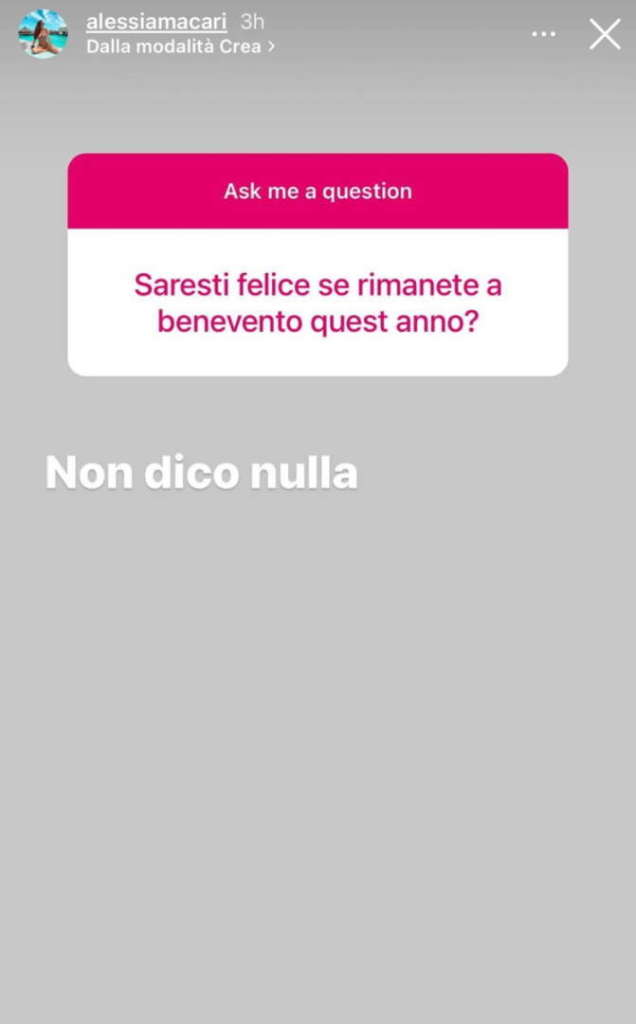Close the story viewer
Image resolution: width=636 pixels, height=1024 pixels.
coord(605,34)
